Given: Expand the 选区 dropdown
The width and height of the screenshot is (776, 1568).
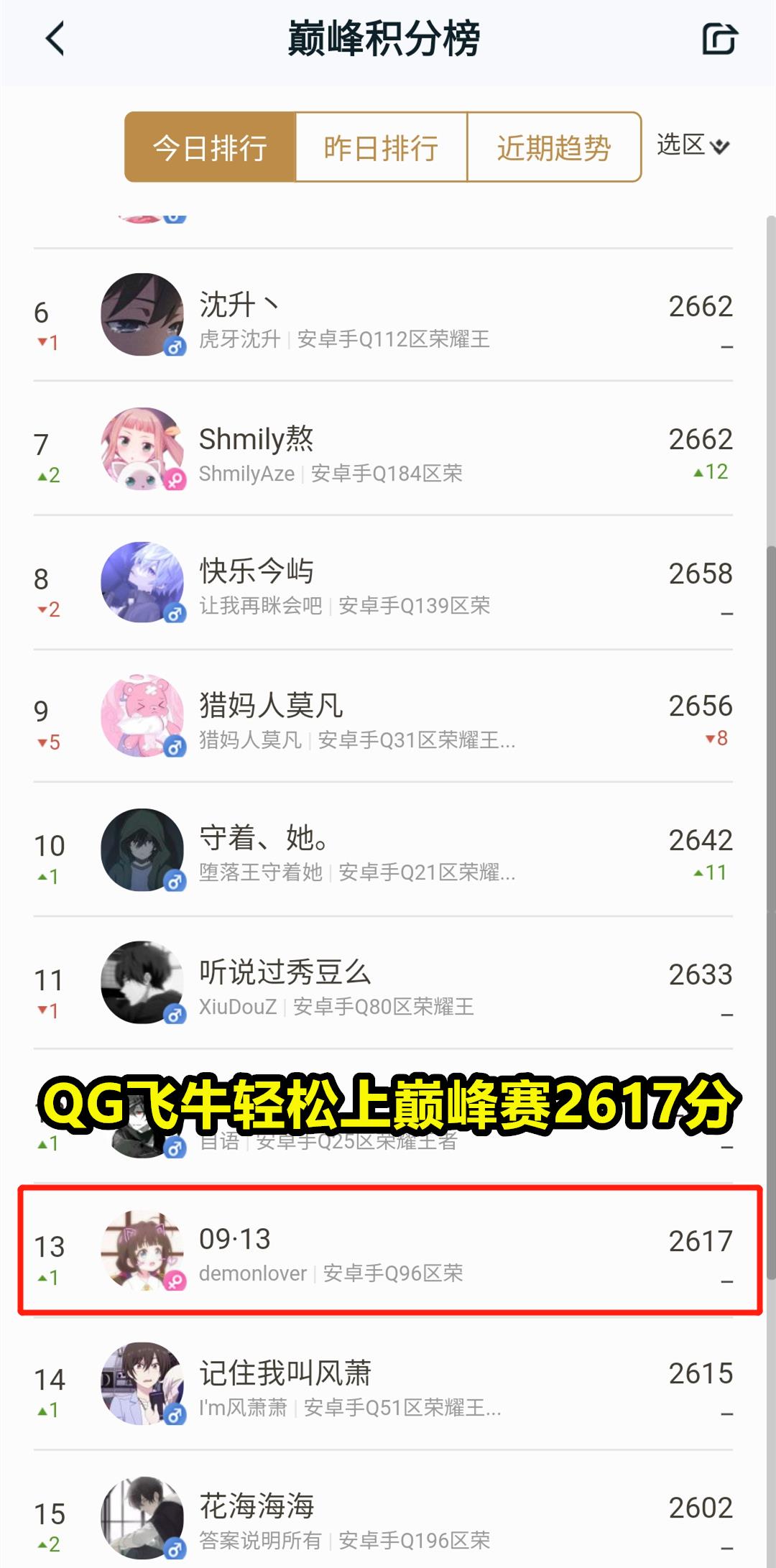Looking at the screenshot, I should (x=693, y=146).
